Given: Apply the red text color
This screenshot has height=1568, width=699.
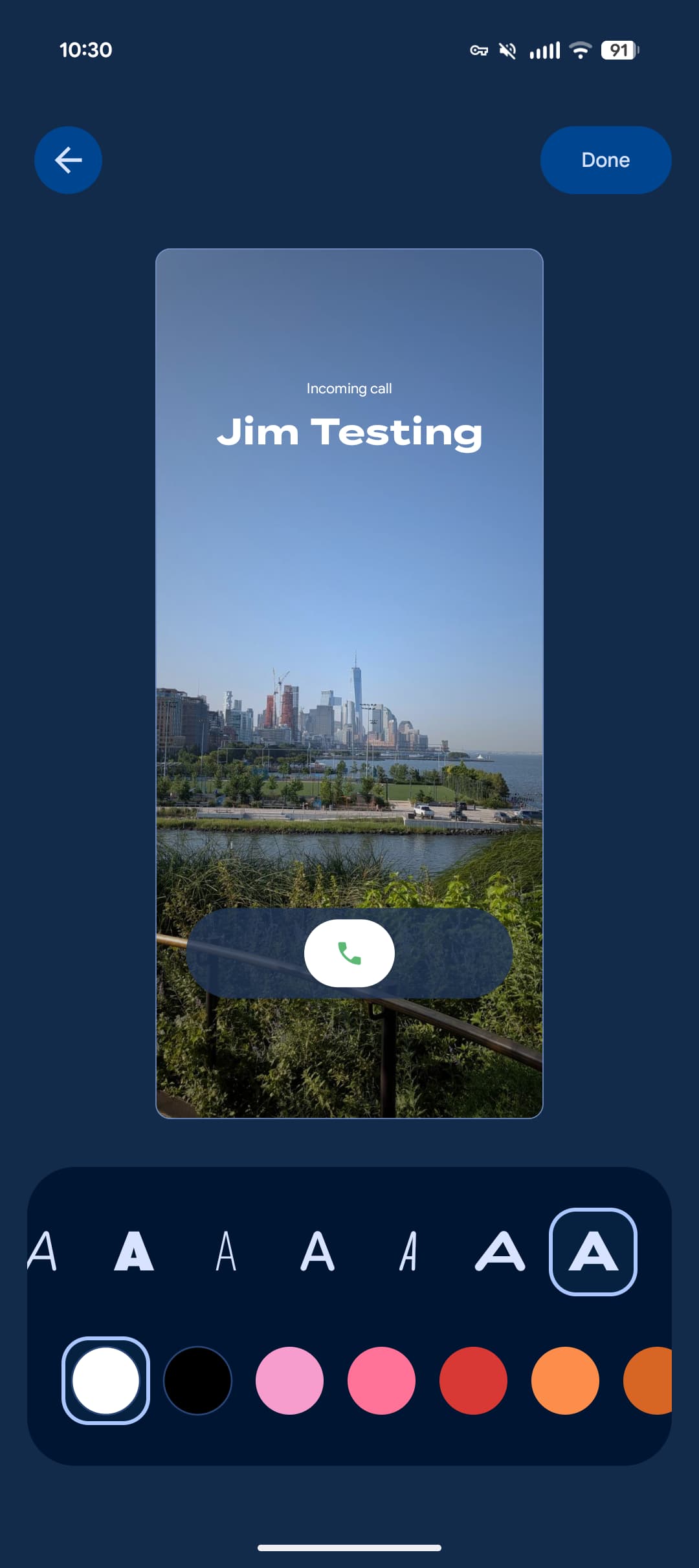Looking at the screenshot, I should pyautogui.click(x=473, y=1380).
